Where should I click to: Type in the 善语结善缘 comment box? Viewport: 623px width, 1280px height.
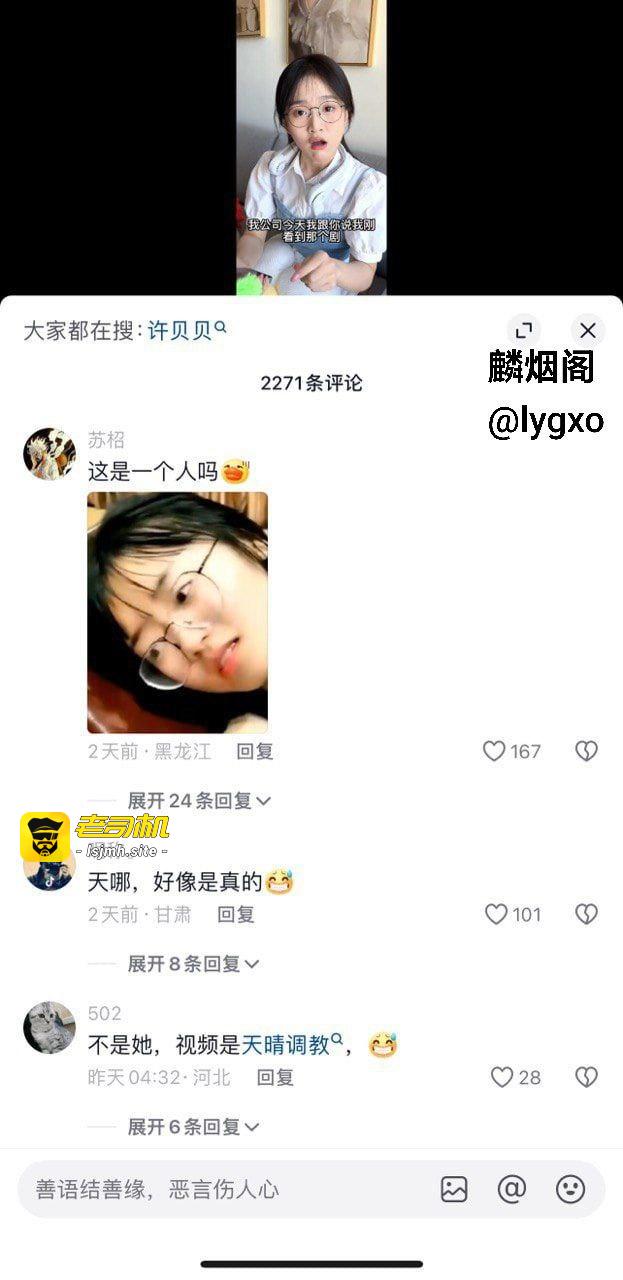tap(220, 1189)
